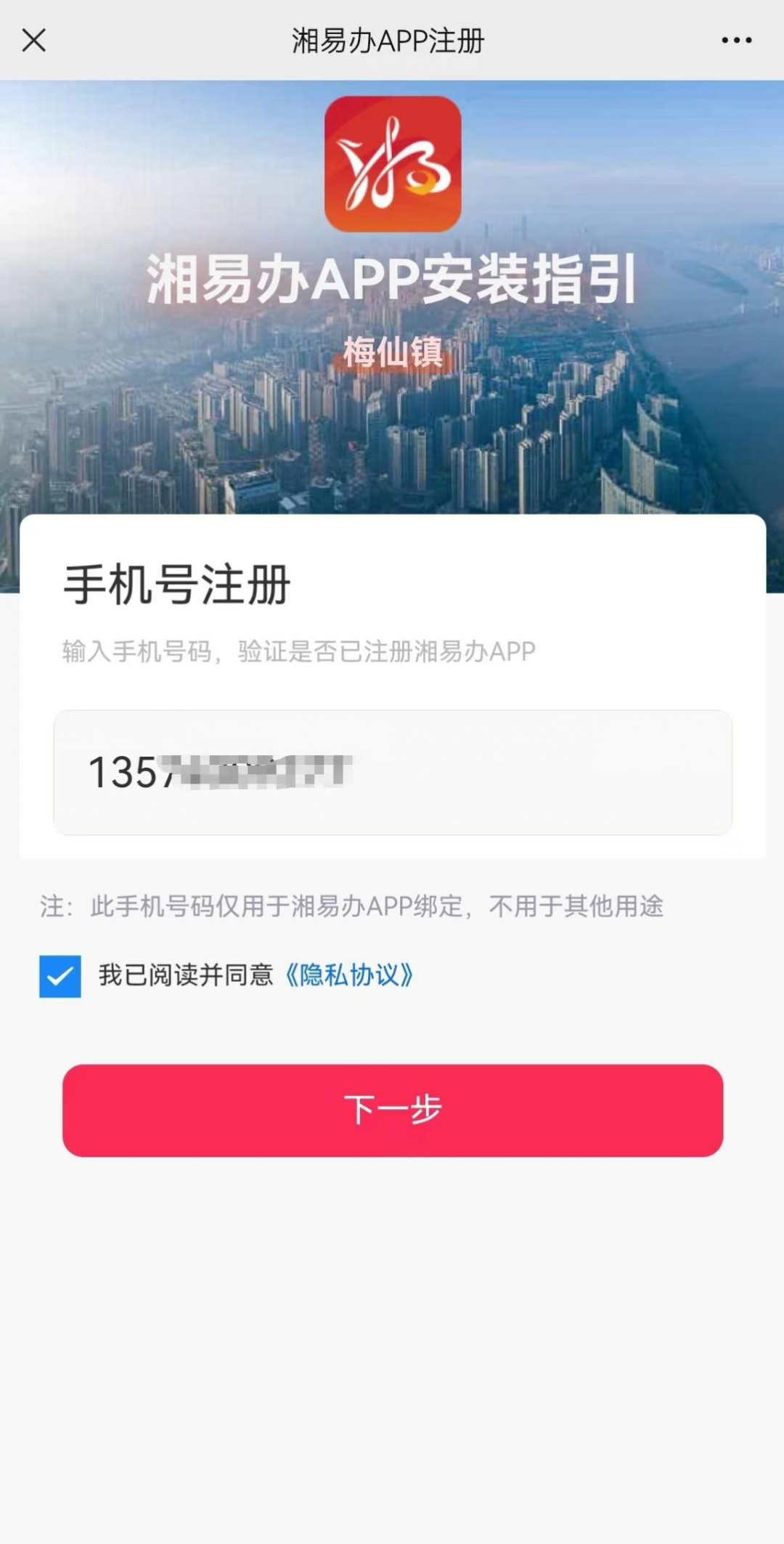Open the three-dot overflow menu

click(x=736, y=41)
